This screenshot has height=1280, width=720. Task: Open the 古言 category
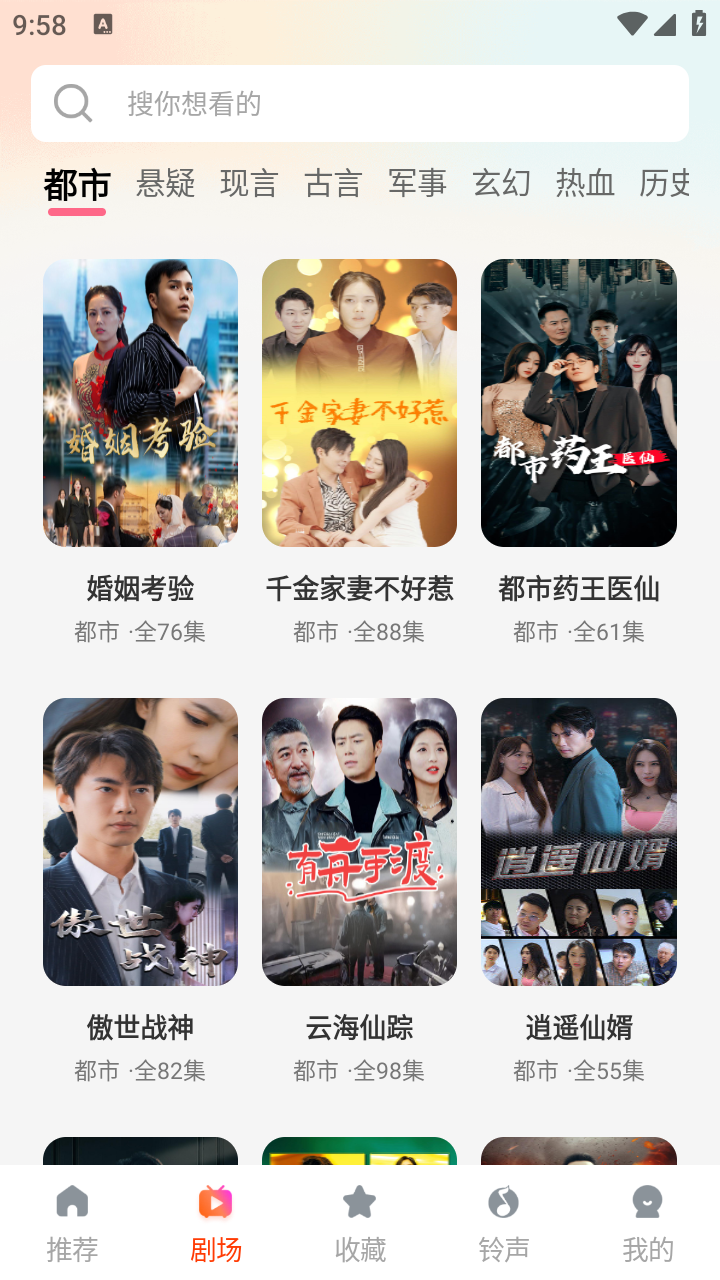(x=333, y=183)
